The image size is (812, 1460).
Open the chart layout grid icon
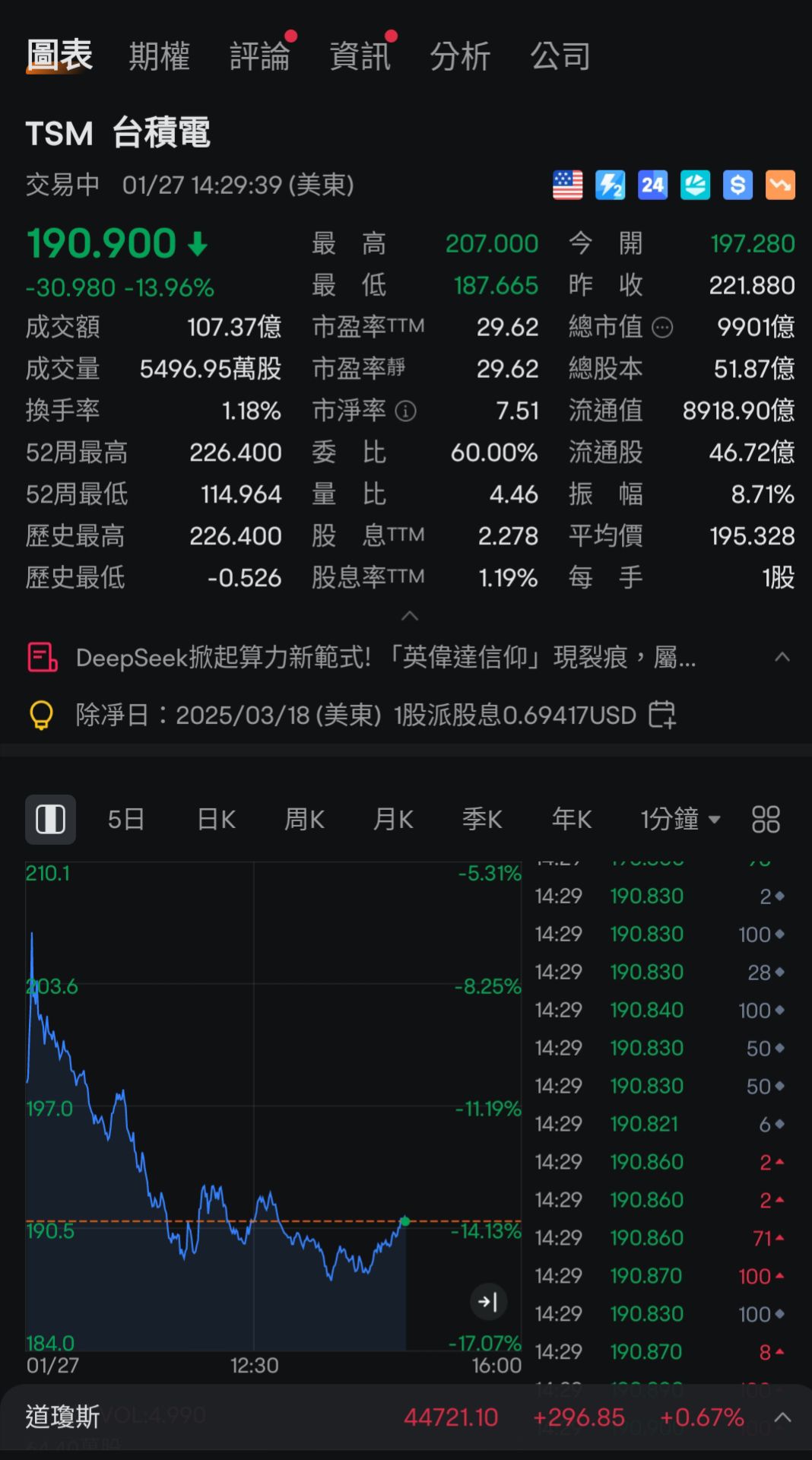pos(766,819)
